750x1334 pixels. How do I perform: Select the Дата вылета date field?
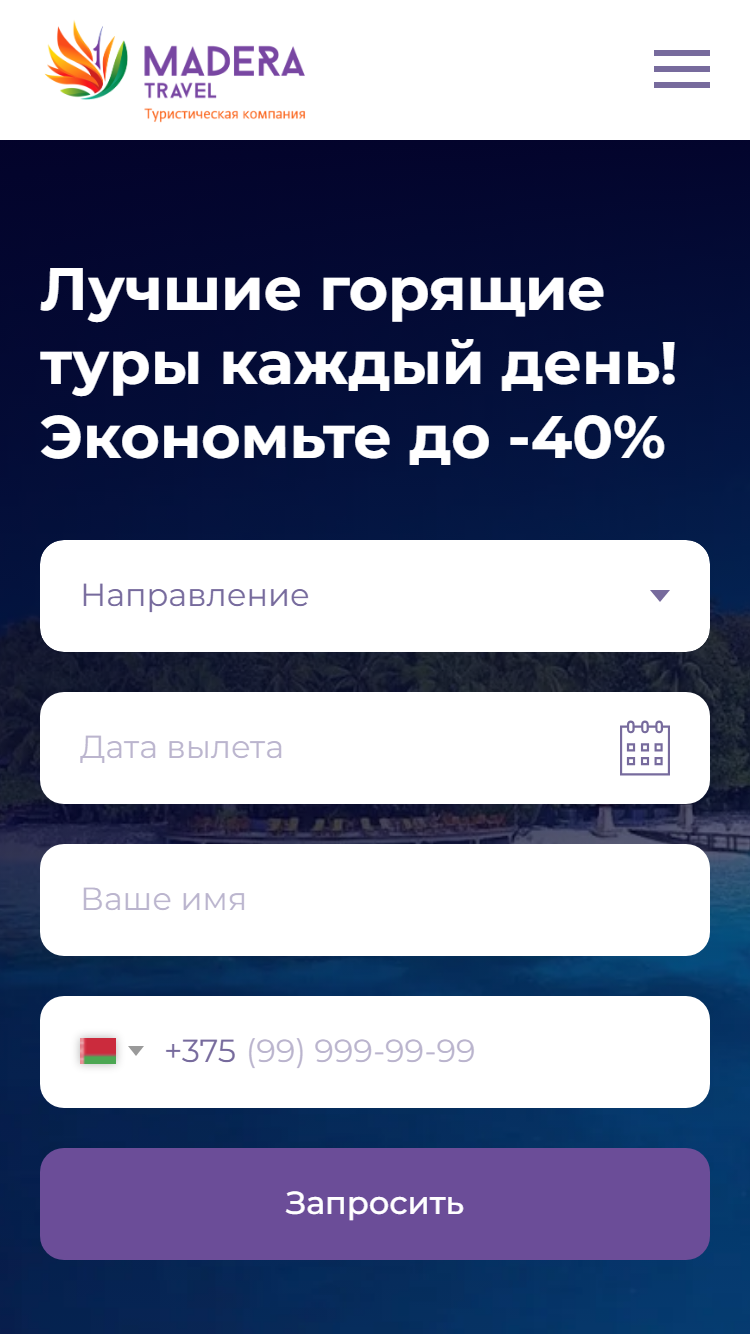(375, 748)
